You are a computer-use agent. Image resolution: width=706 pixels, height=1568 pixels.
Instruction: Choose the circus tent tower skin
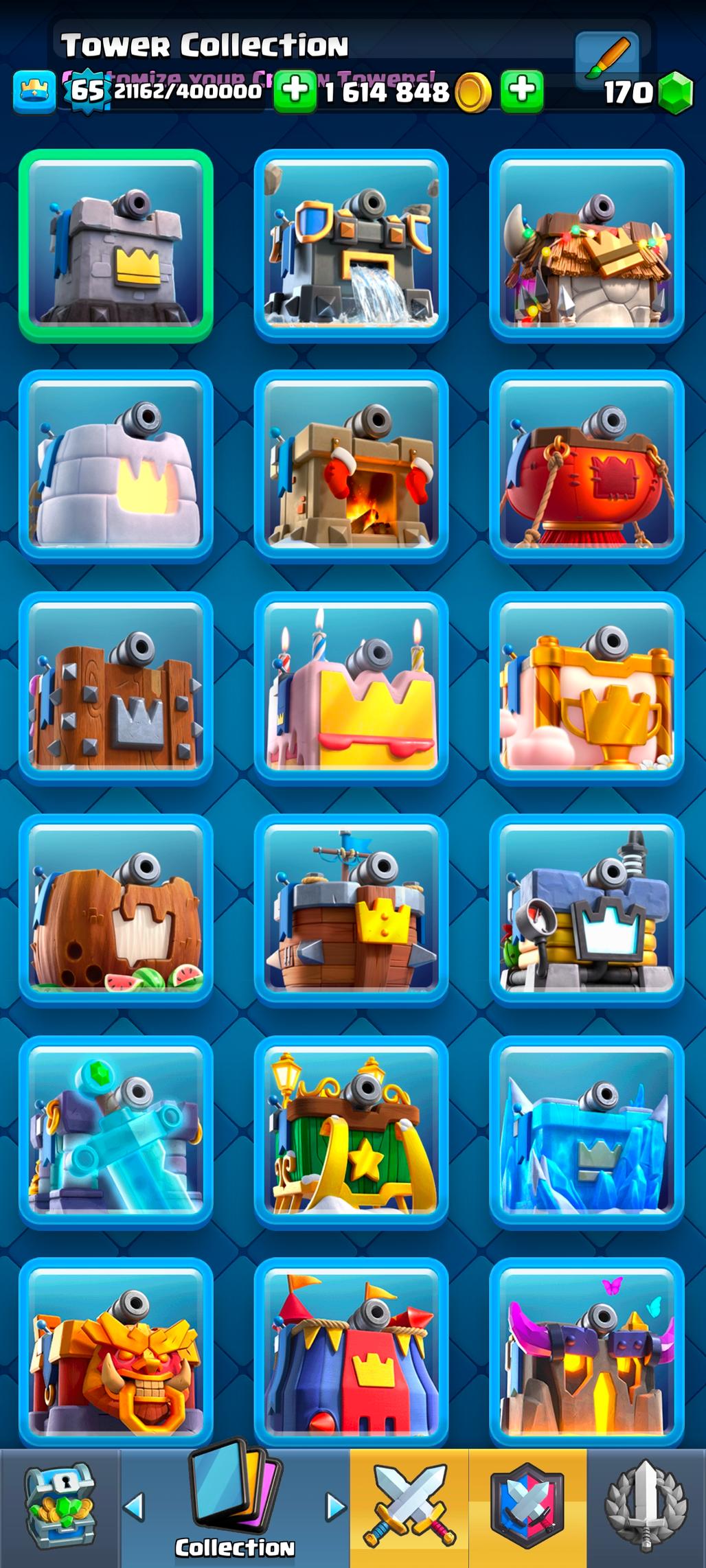tap(351, 1354)
